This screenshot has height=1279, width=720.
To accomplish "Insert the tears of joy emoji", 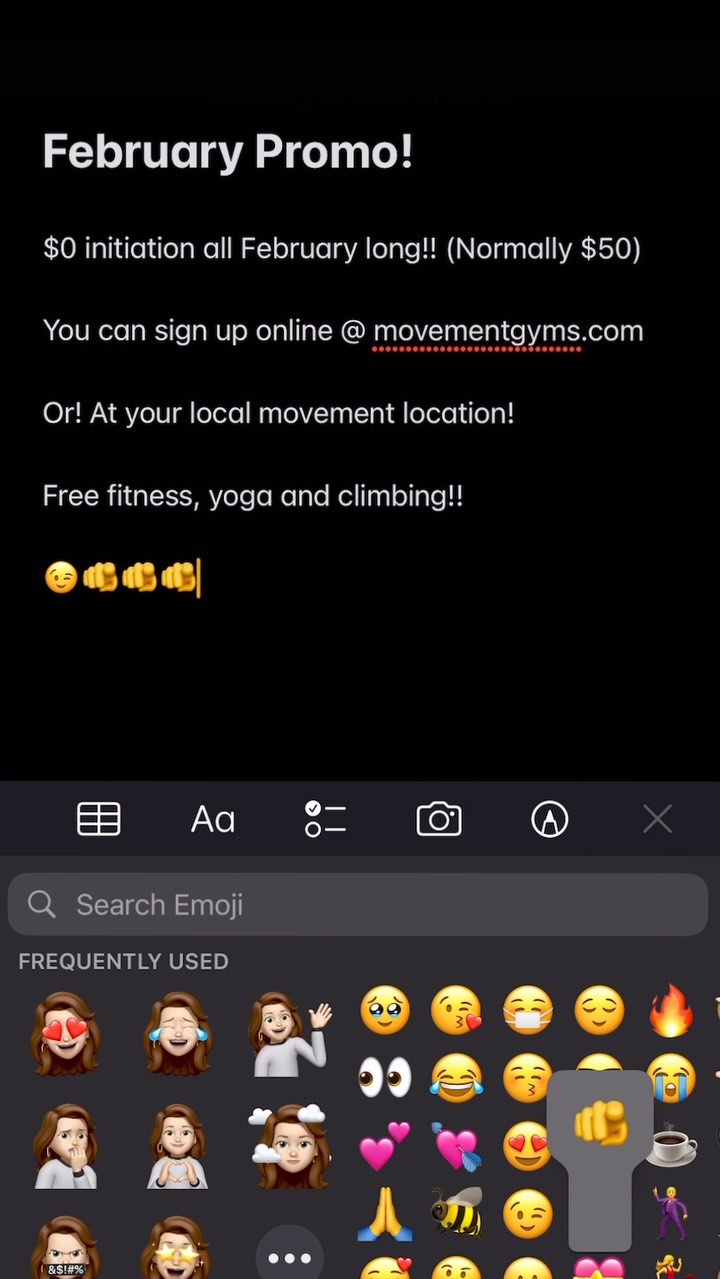I will pyautogui.click(x=456, y=1078).
